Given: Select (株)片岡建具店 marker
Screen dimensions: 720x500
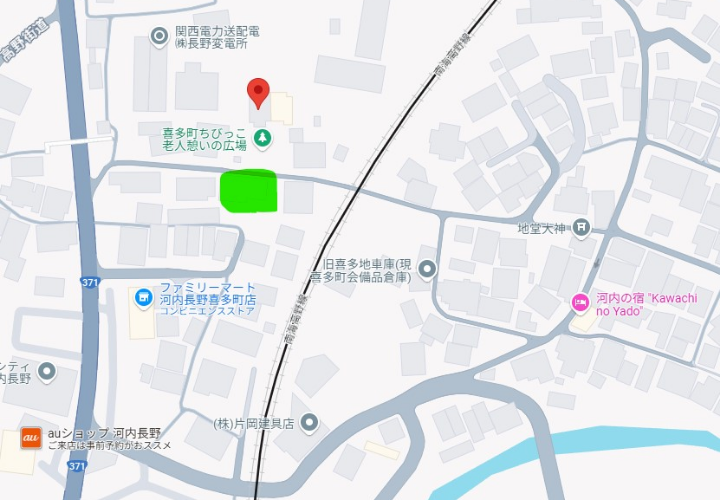Looking at the screenshot, I should (309, 422).
